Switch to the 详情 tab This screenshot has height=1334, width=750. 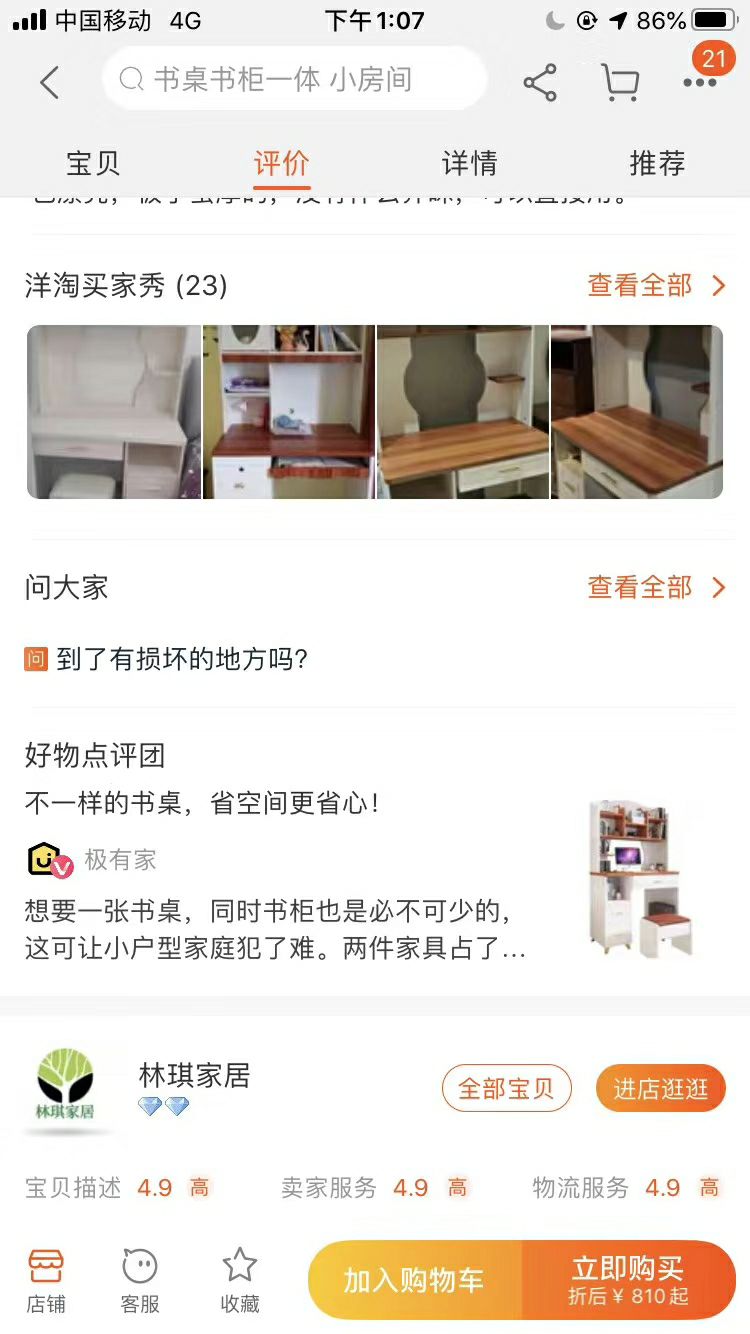469,163
